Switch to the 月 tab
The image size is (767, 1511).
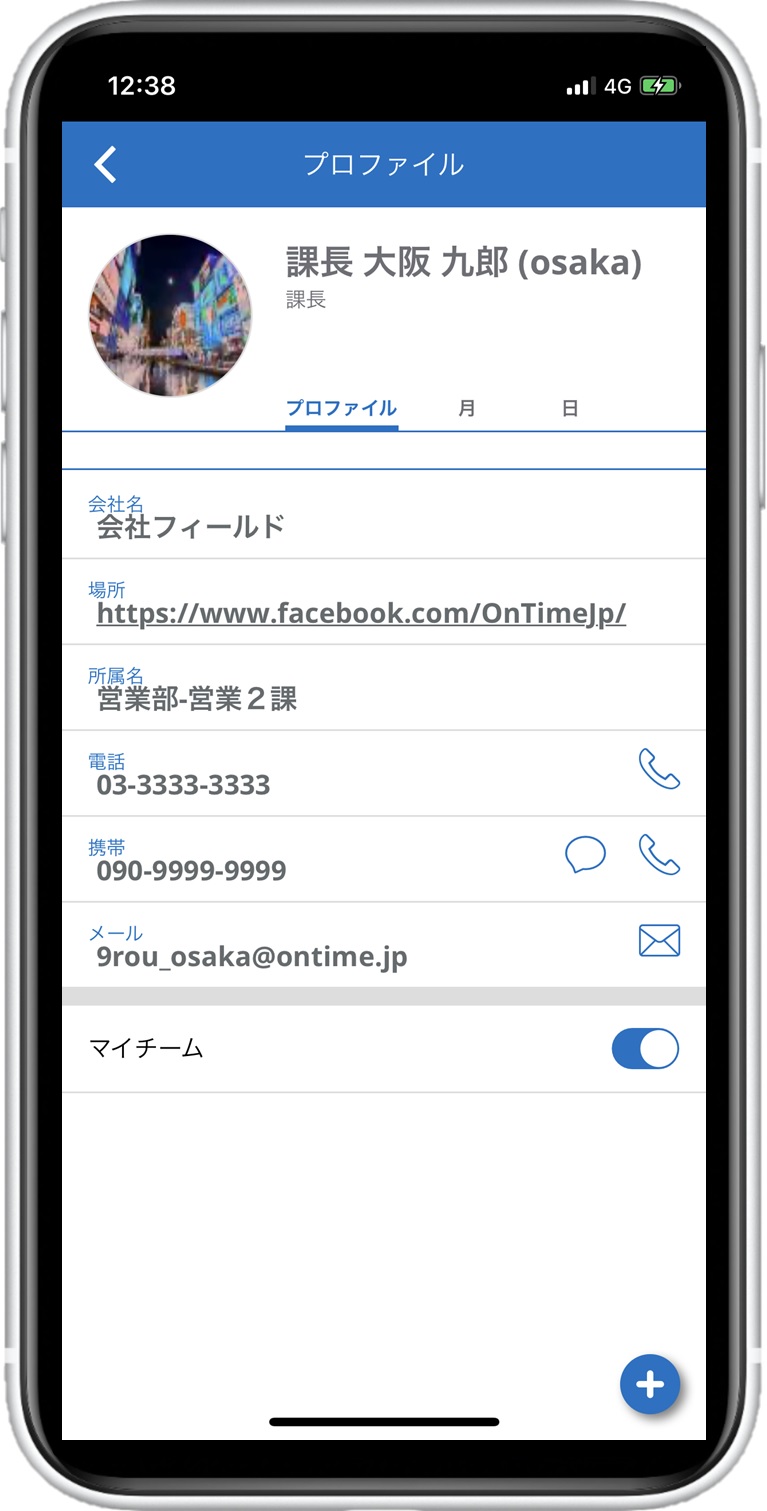point(467,409)
